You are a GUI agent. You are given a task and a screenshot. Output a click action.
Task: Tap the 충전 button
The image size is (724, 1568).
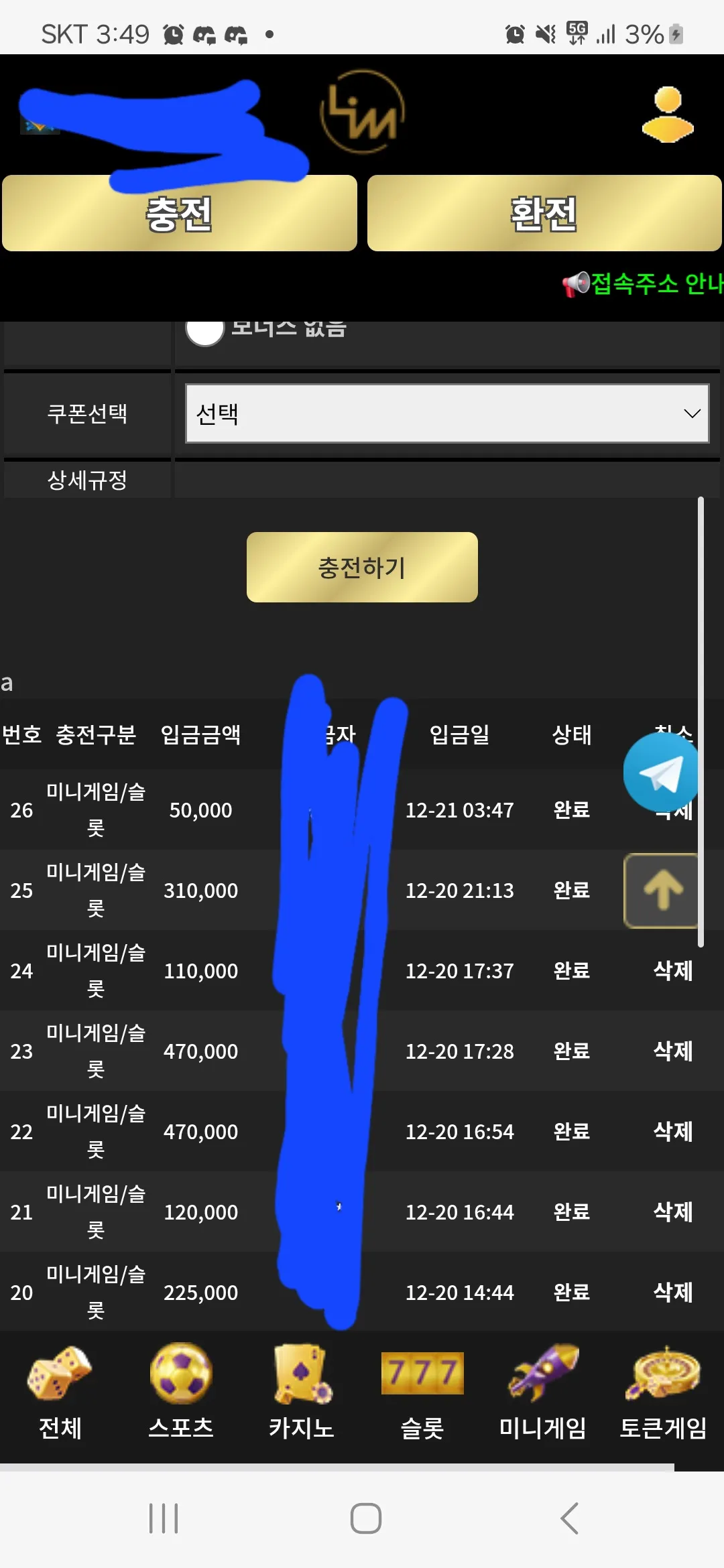[180, 213]
